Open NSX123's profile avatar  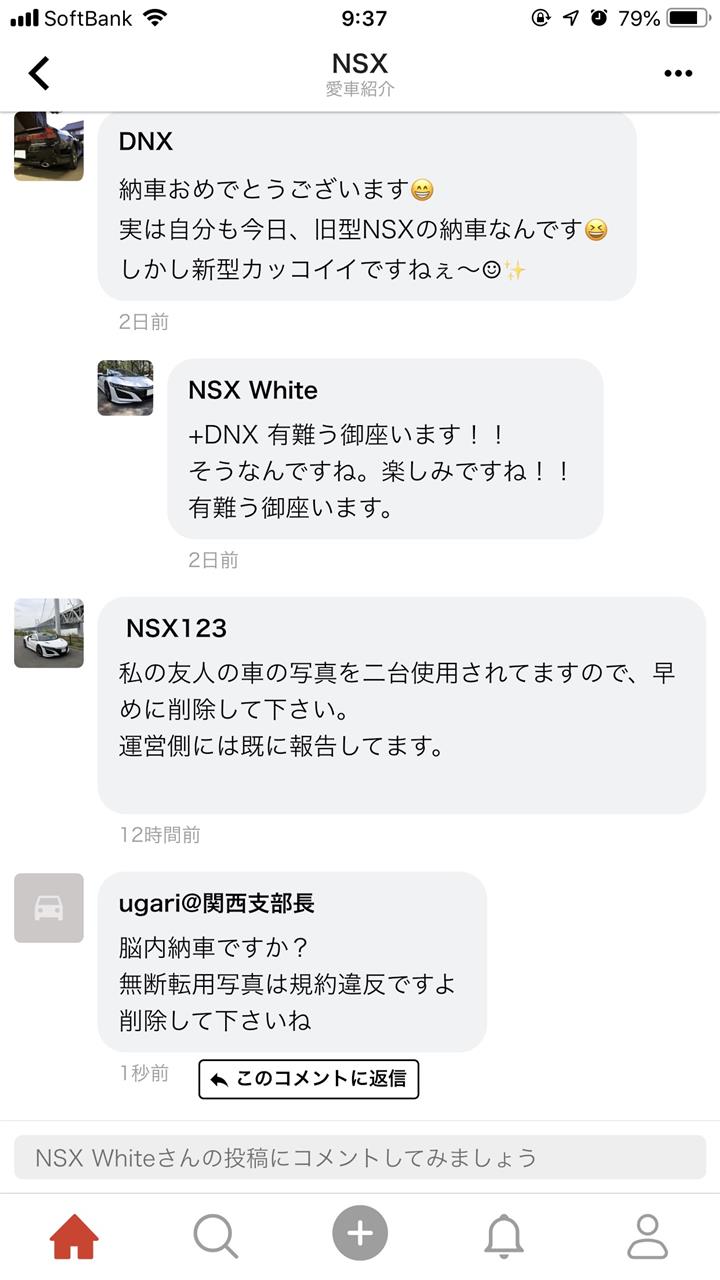(48, 633)
